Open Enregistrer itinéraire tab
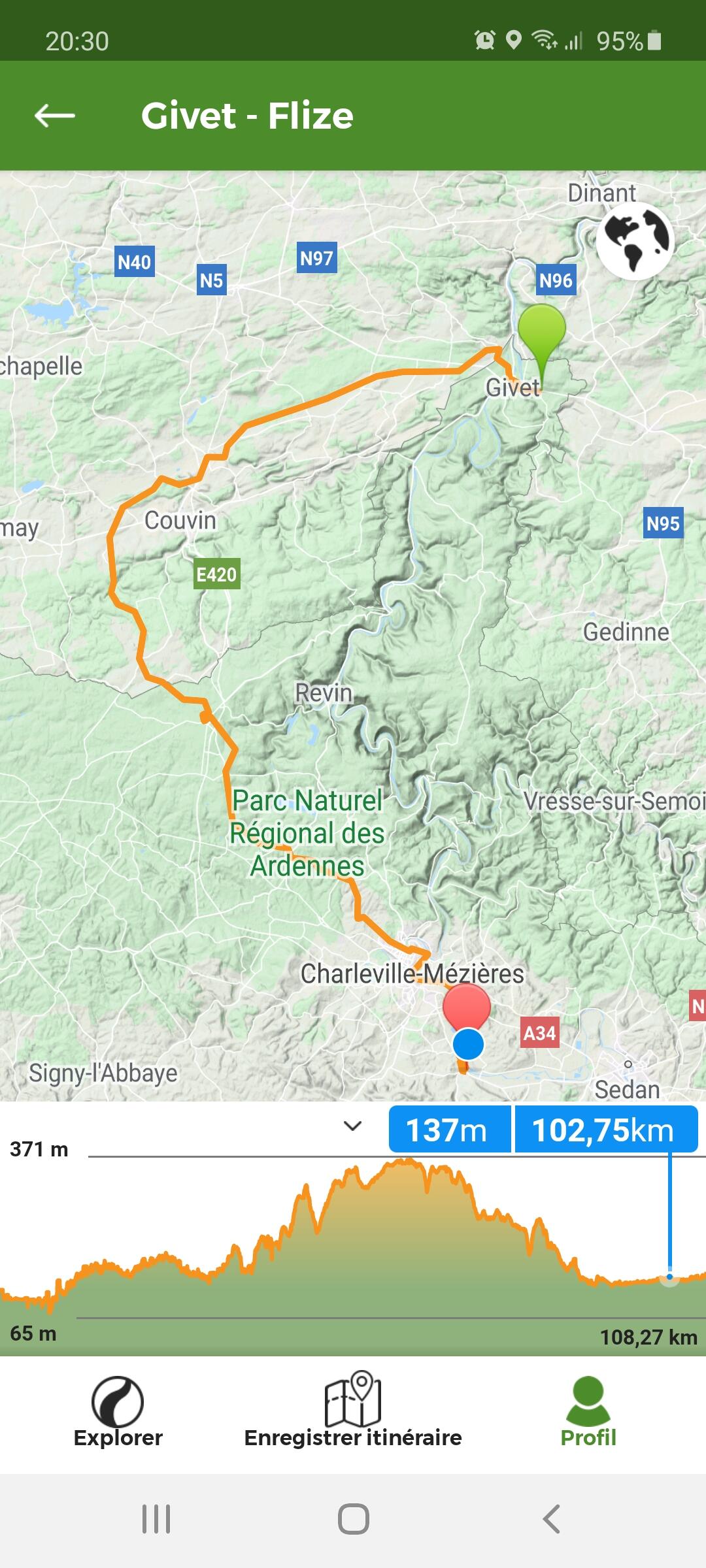This screenshot has width=706, height=1568. (353, 1411)
